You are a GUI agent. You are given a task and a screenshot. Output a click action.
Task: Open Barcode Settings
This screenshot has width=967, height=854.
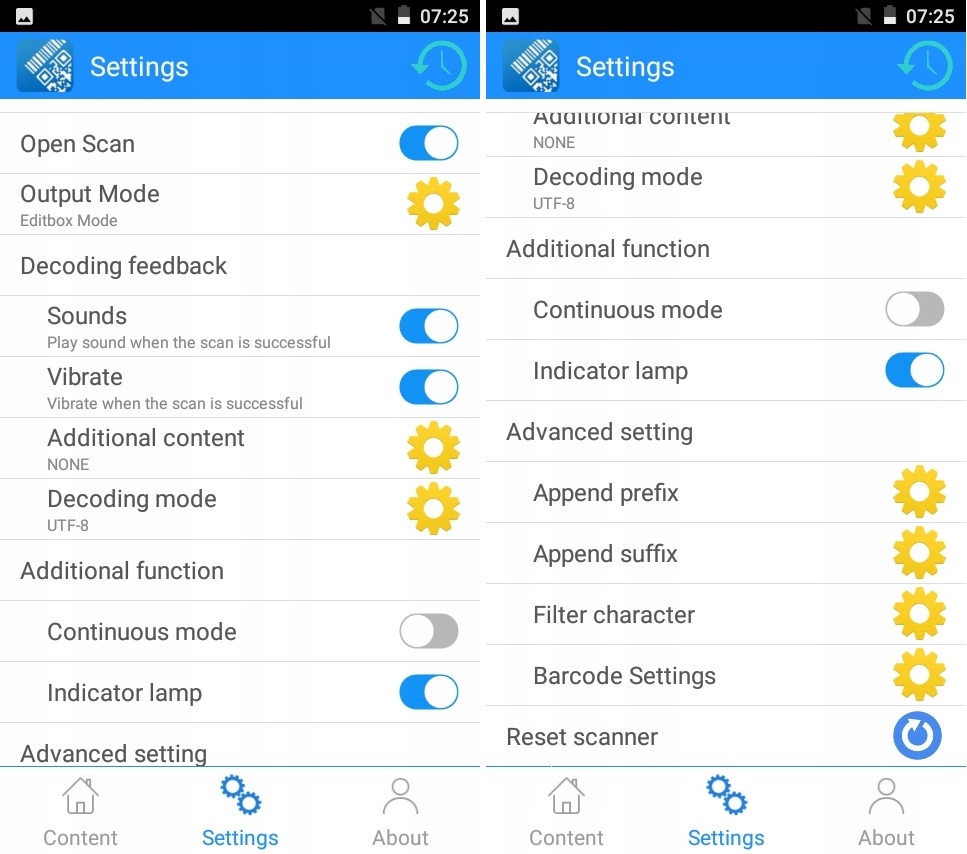click(918, 676)
